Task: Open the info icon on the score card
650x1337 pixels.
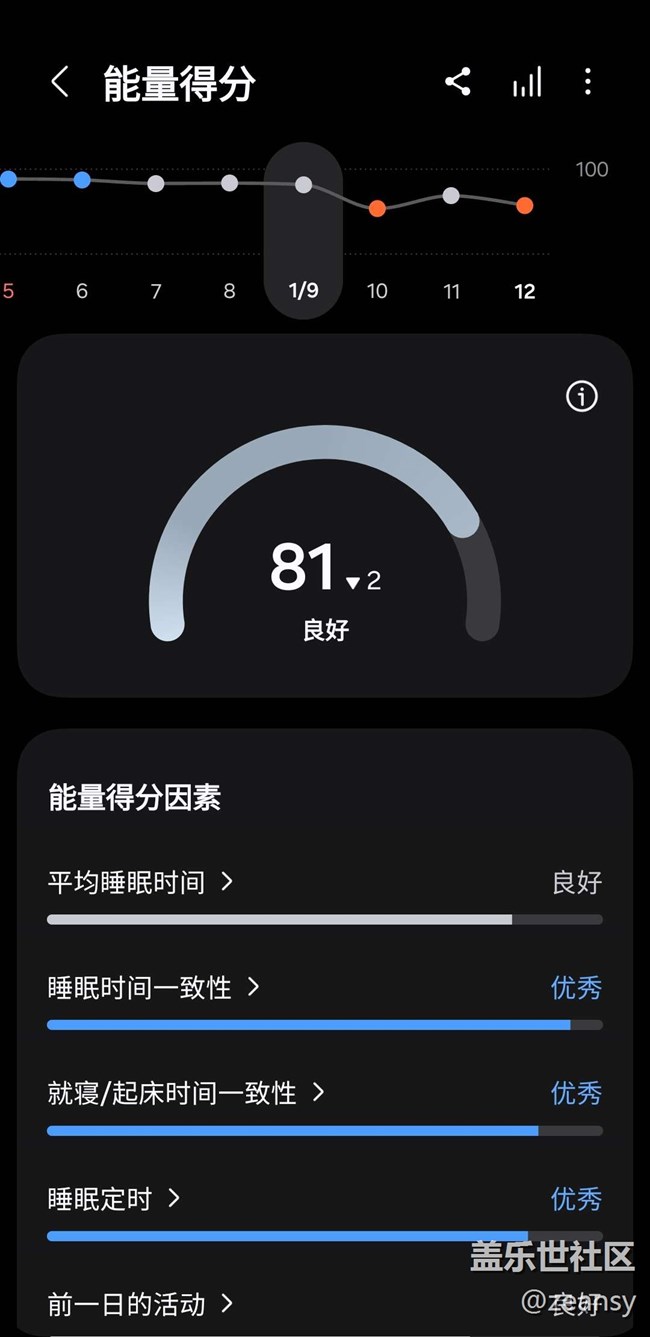Action: [582, 397]
